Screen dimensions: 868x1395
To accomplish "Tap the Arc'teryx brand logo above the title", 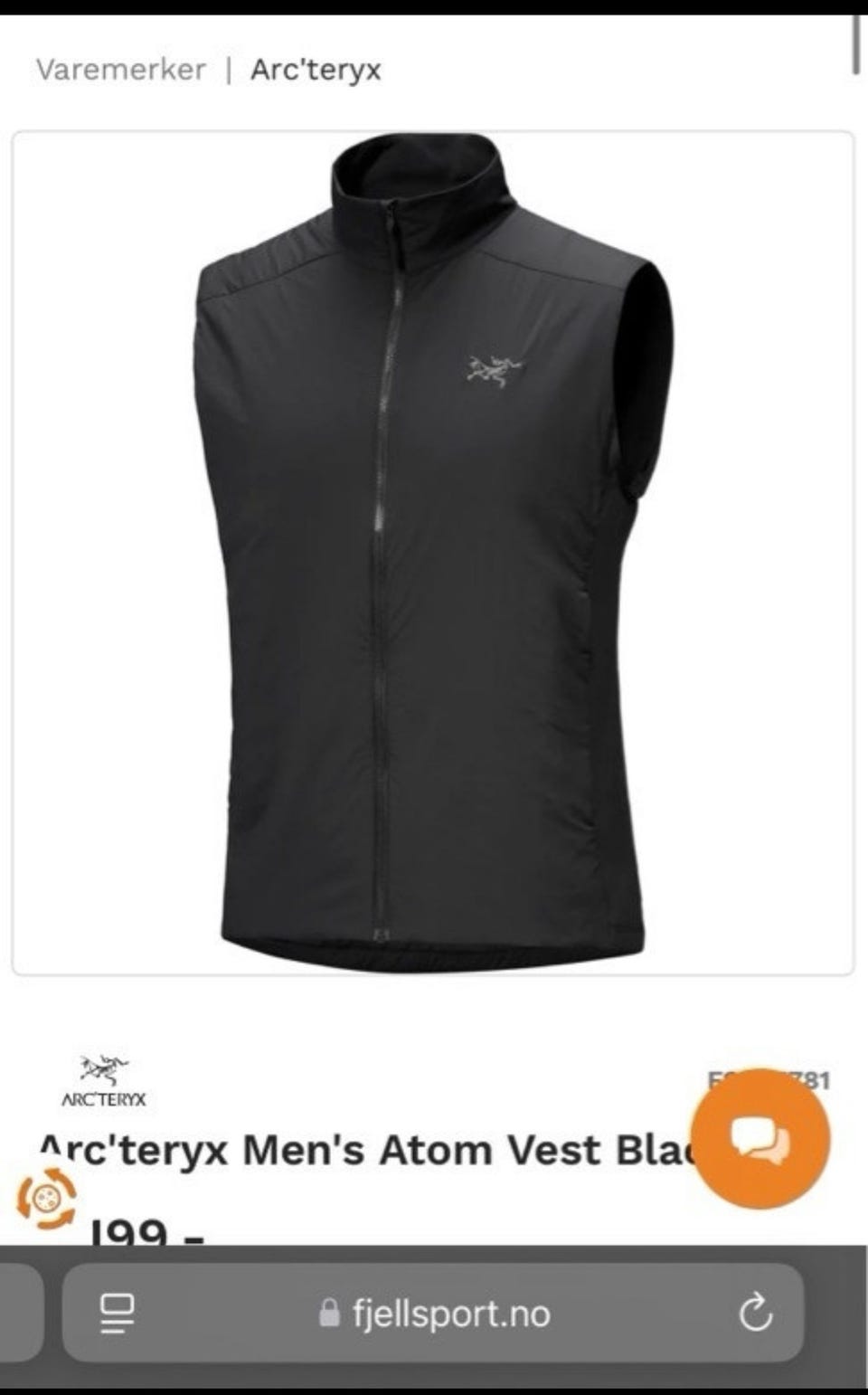I will (x=103, y=1080).
